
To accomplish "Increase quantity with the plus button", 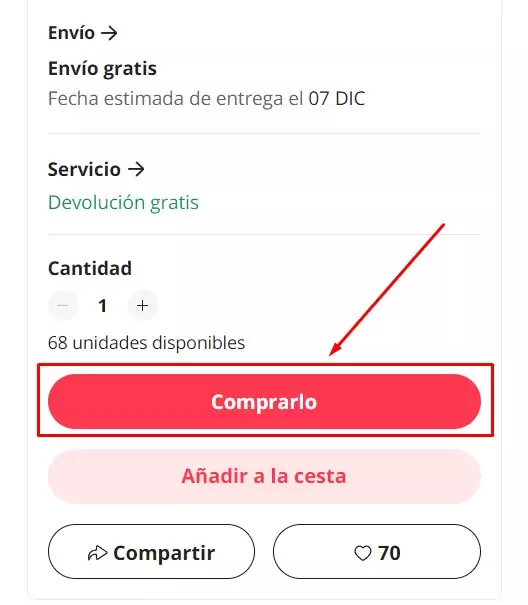I will click(x=142, y=306).
